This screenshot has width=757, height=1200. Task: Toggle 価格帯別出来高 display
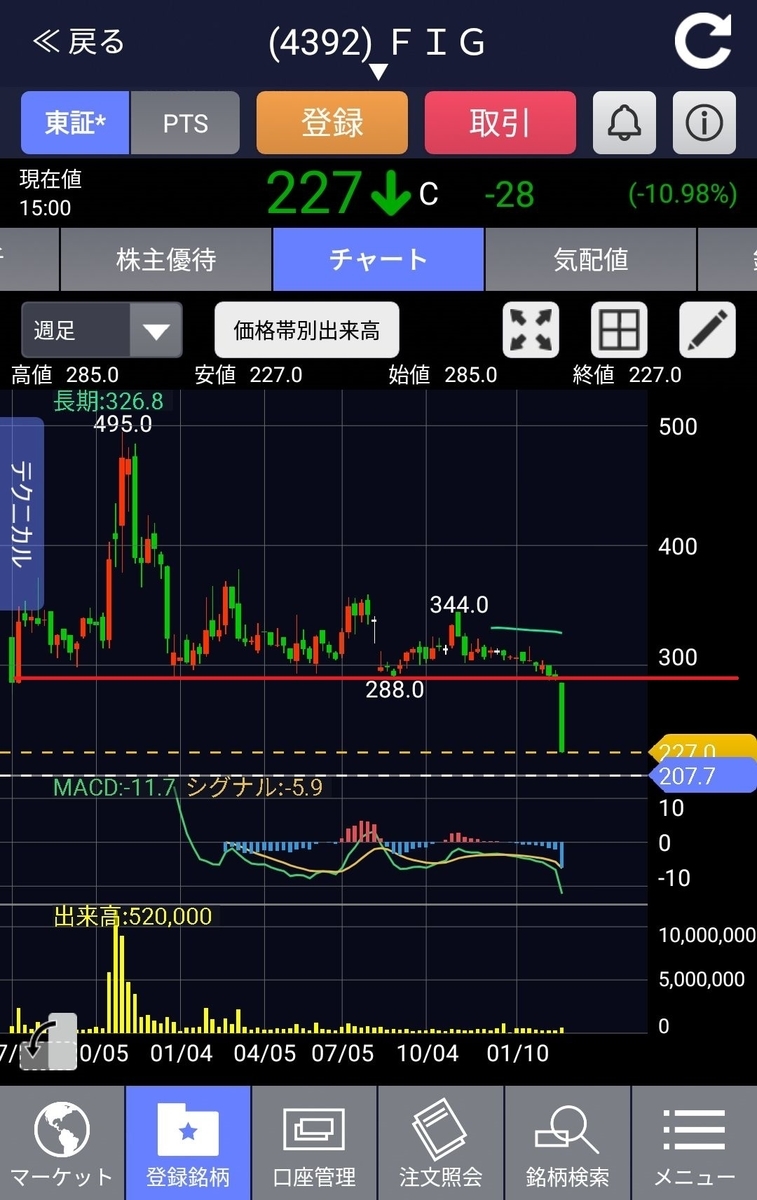307,330
